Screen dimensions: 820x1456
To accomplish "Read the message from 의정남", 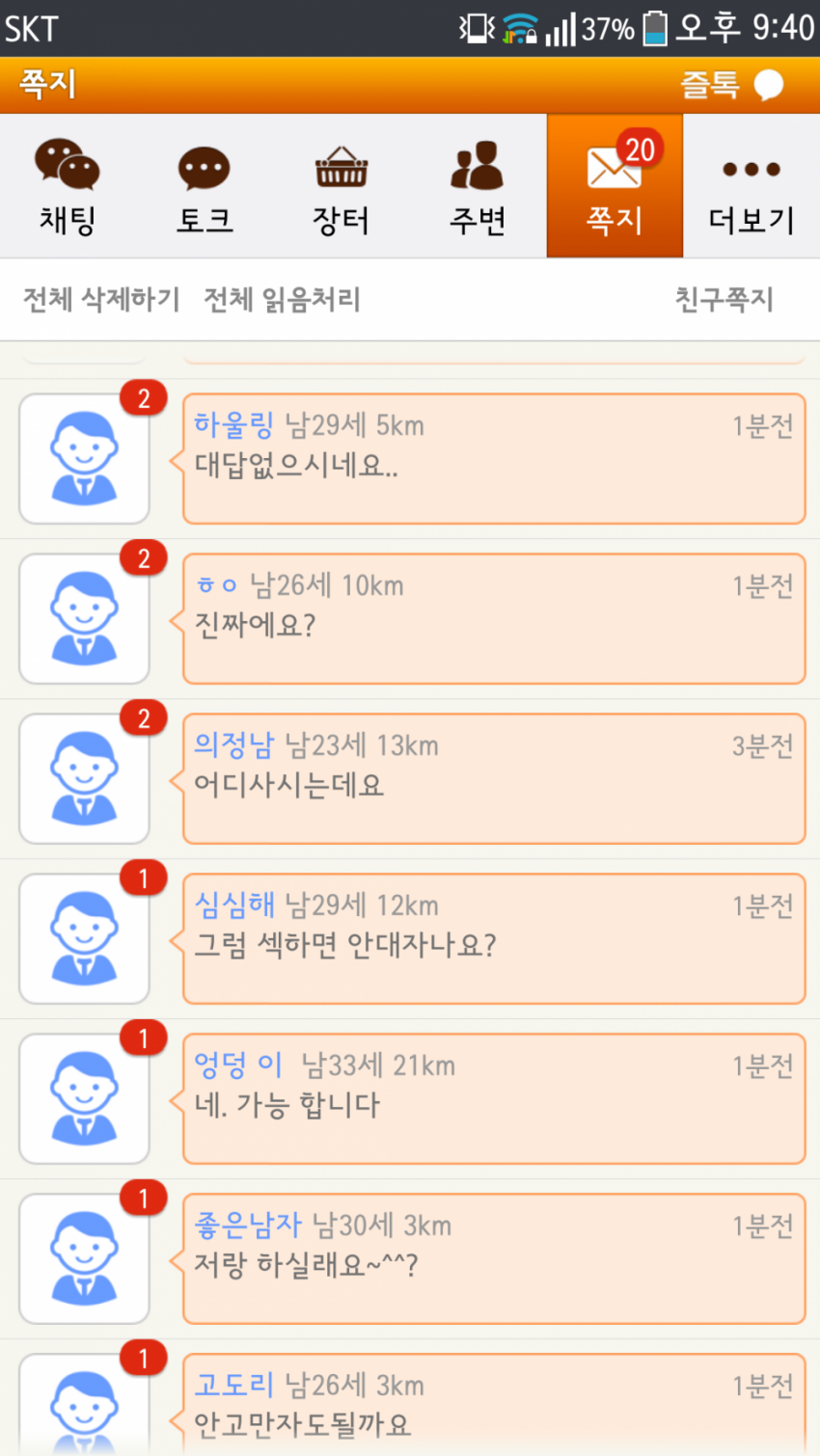I will click(494, 779).
